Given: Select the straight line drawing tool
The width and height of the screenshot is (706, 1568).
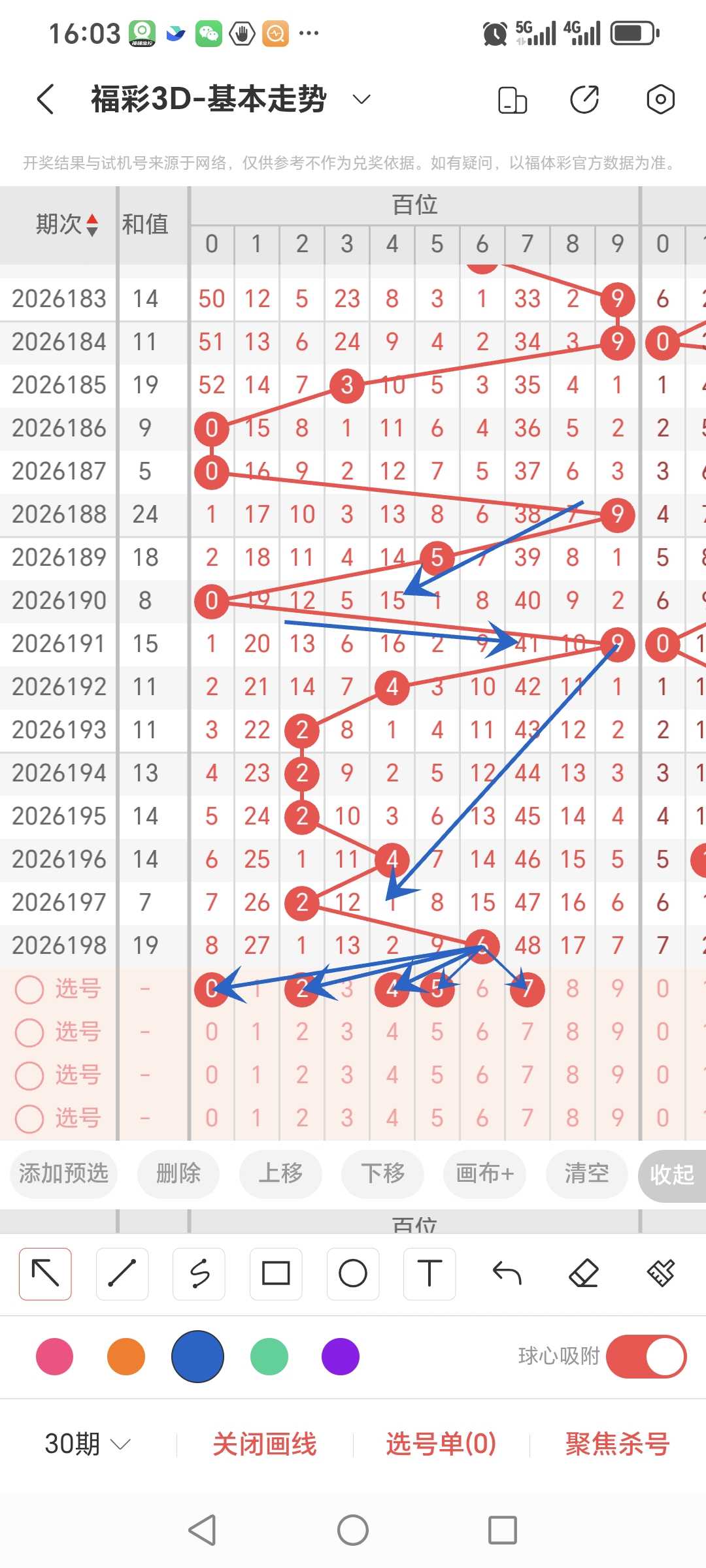Looking at the screenshot, I should (x=122, y=1273).
